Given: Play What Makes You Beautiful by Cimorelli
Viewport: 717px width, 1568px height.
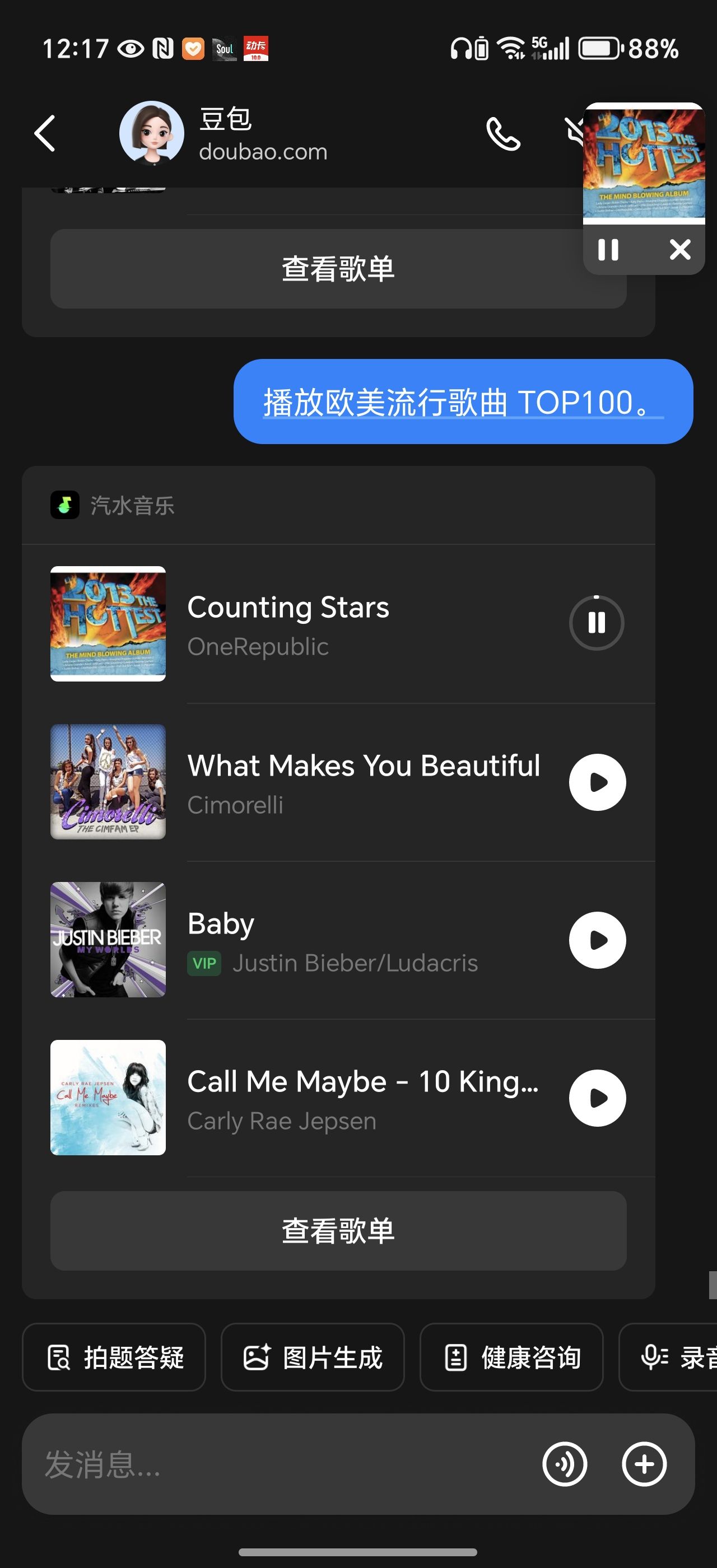Looking at the screenshot, I should (x=597, y=782).
